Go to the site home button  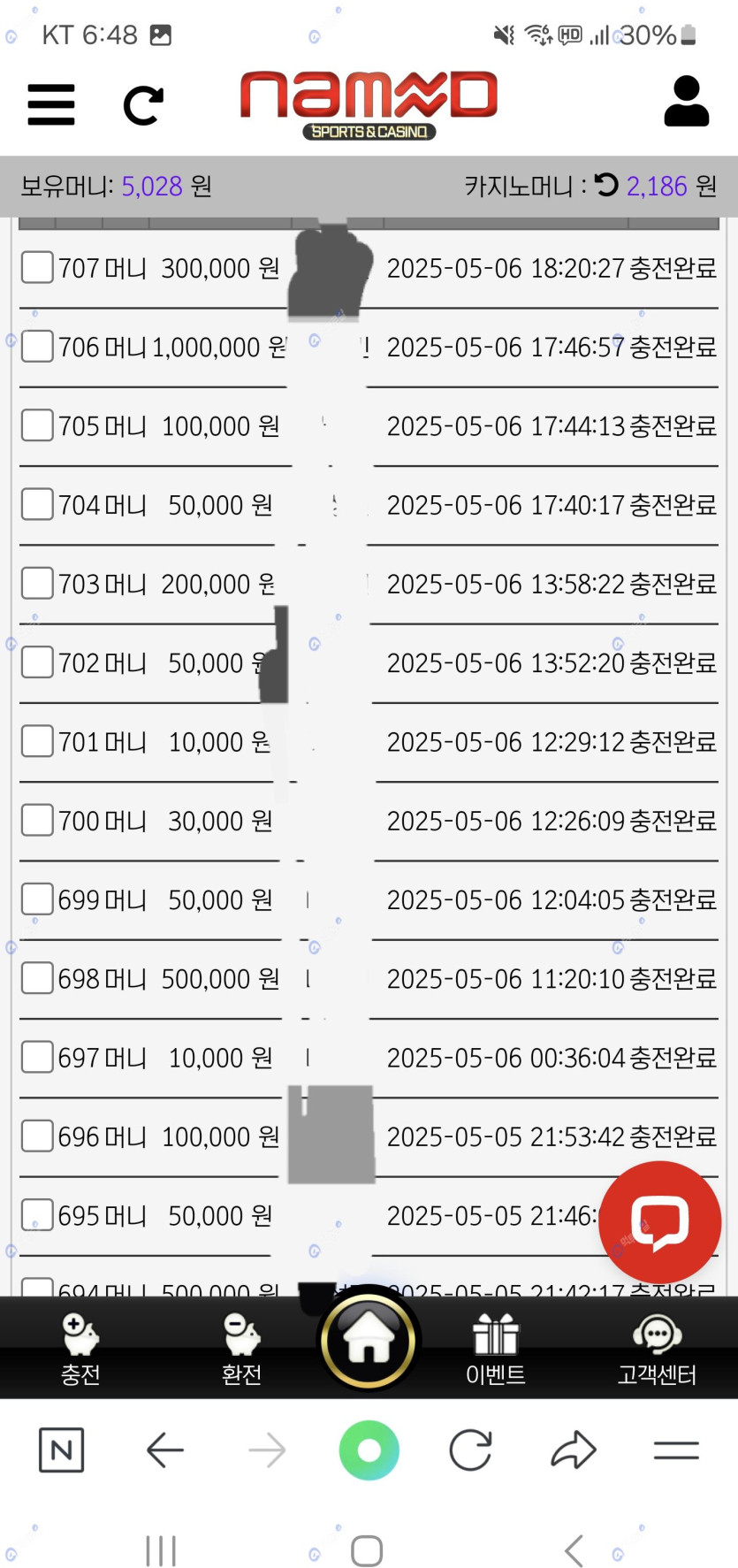click(x=369, y=1340)
